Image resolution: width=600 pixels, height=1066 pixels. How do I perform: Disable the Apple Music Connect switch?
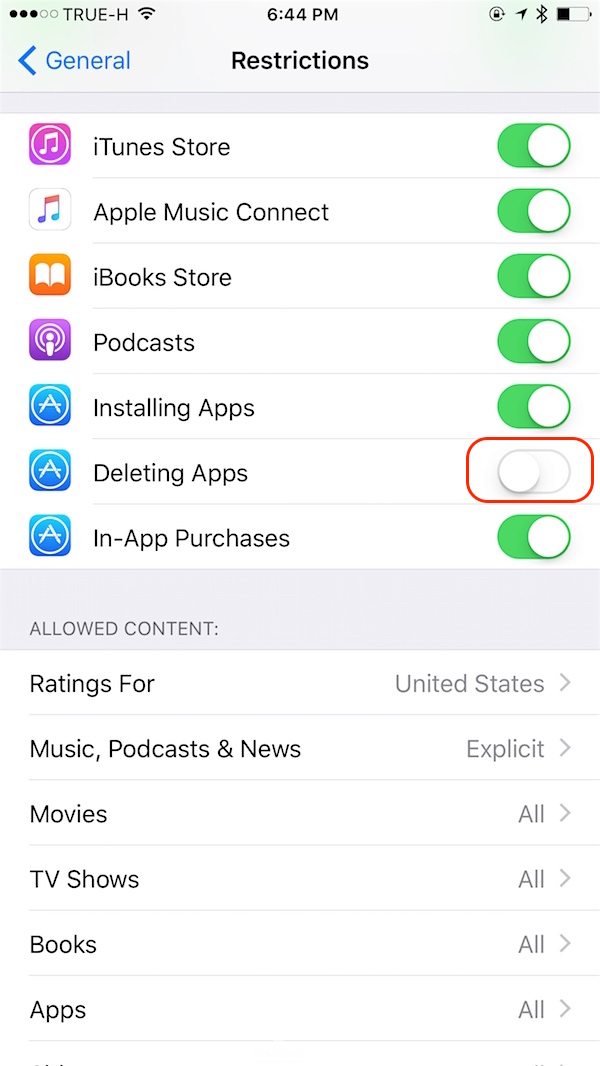[x=533, y=212]
